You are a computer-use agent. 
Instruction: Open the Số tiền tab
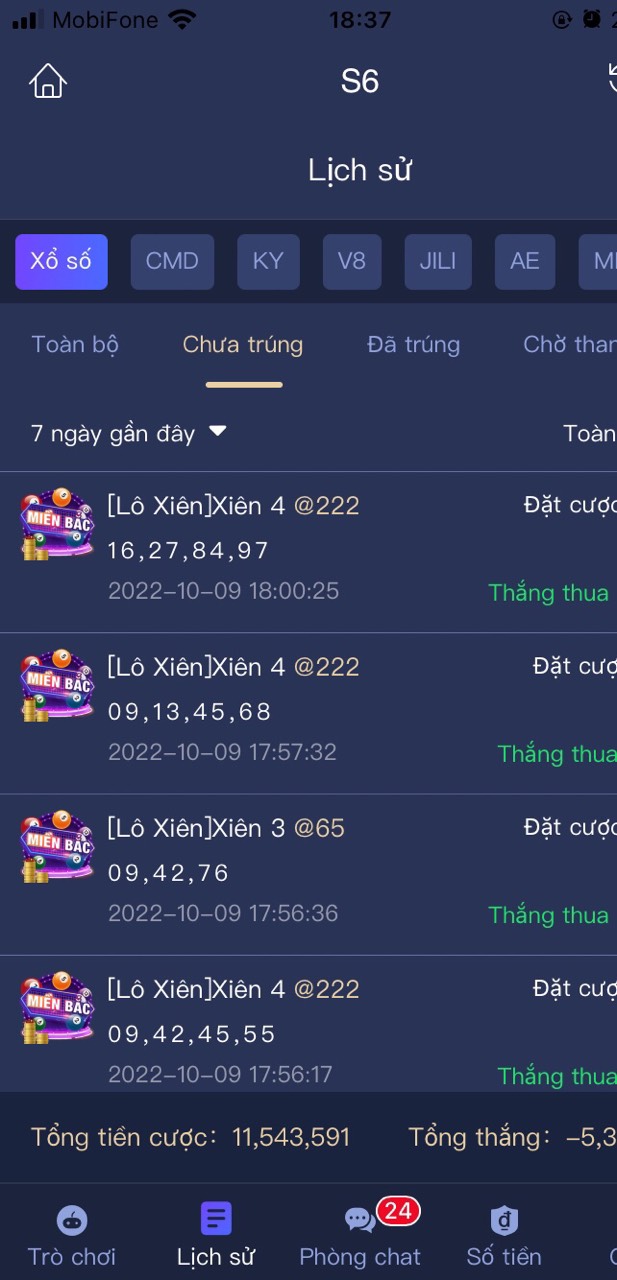tap(504, 1236)
